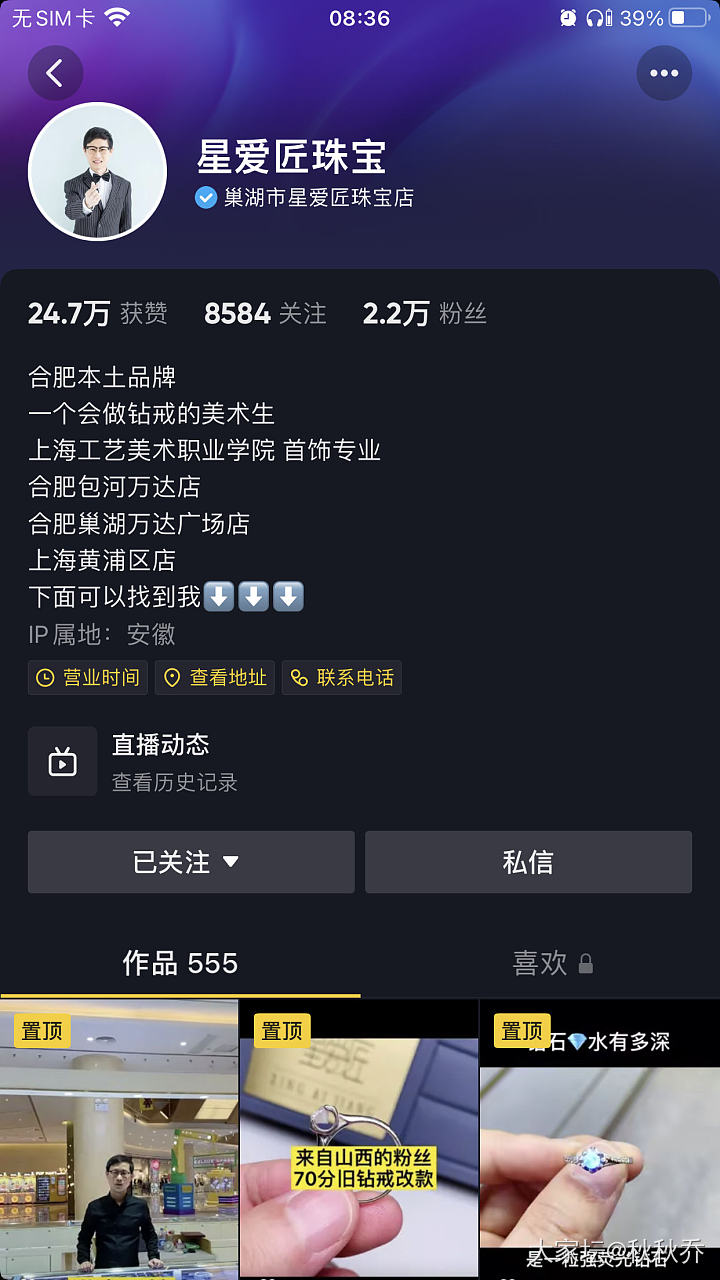Open 直播动态 live history record
This screenshot has width=720, height=1280.
click(x=160, y=762)
